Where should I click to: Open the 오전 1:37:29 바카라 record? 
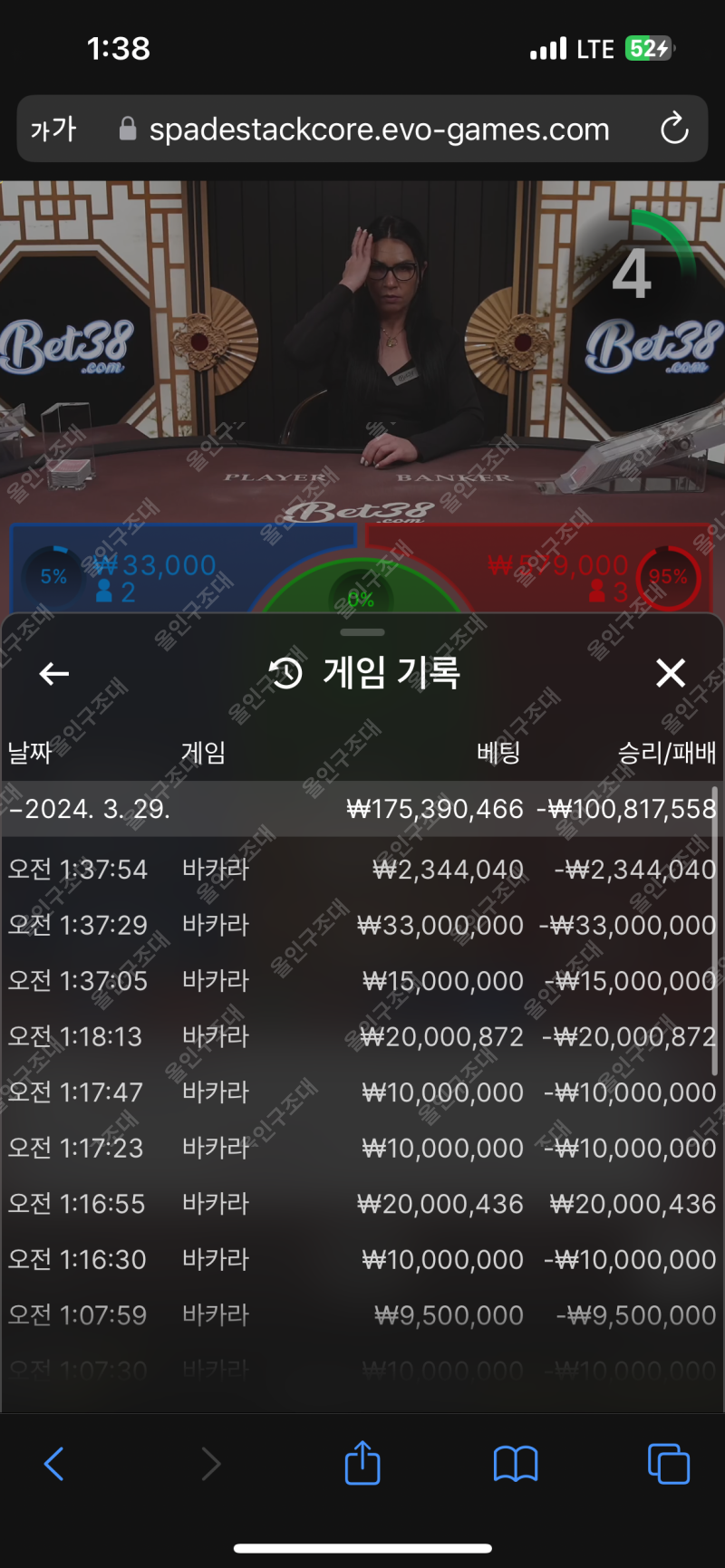tap(361, 925)
